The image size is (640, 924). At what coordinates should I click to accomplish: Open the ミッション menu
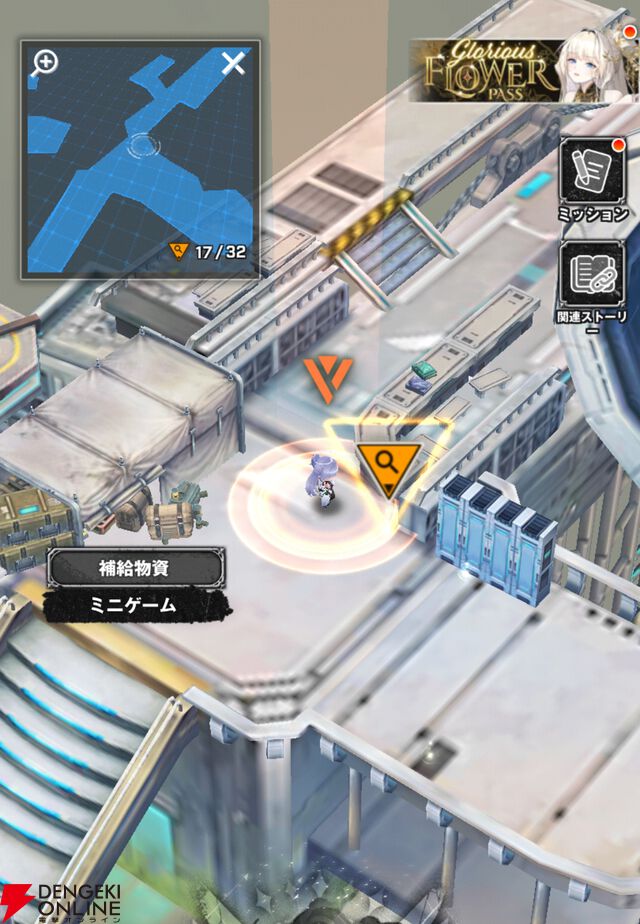point(593,175)
